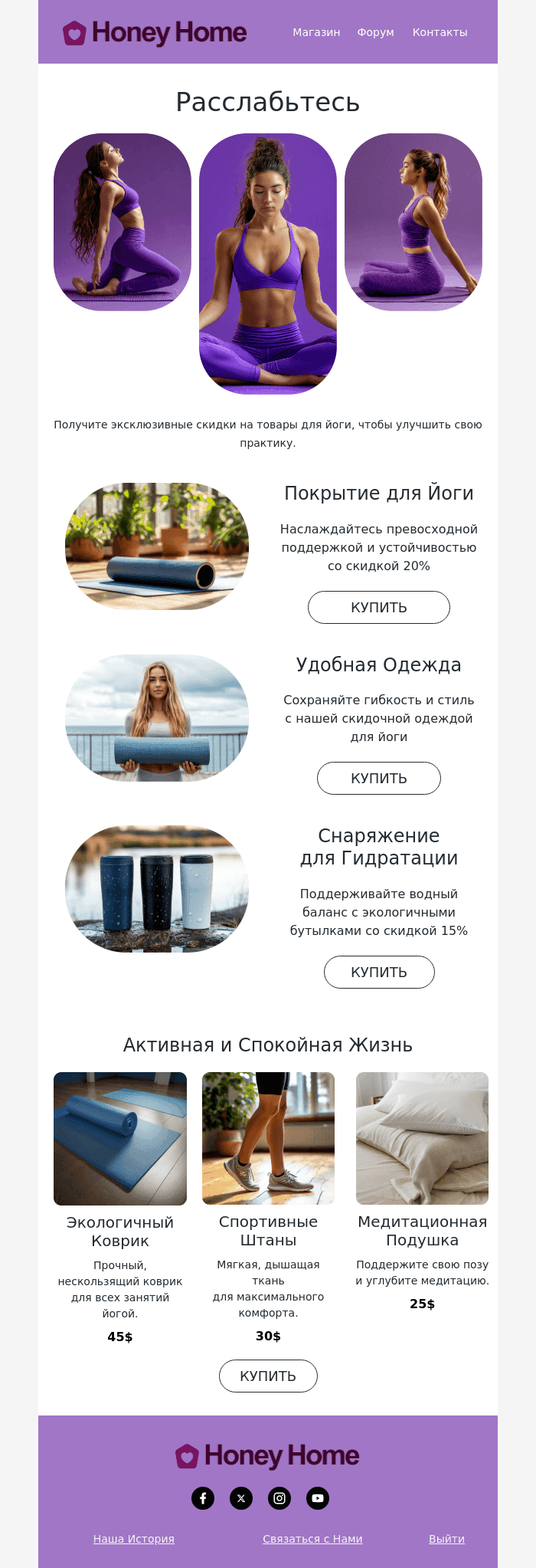
Task: Visit the Instagram profile icon
Action: (279, 1498)
